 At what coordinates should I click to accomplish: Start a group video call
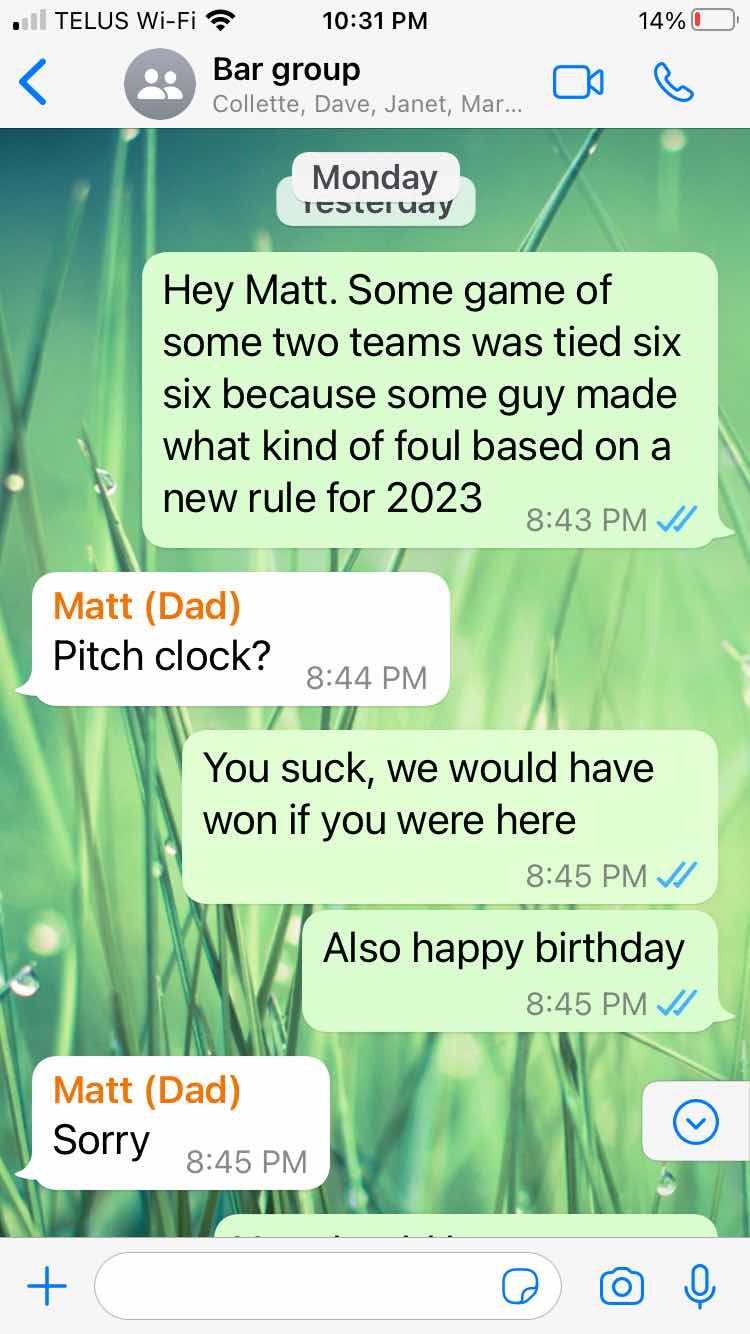click(x=578, y=83)
